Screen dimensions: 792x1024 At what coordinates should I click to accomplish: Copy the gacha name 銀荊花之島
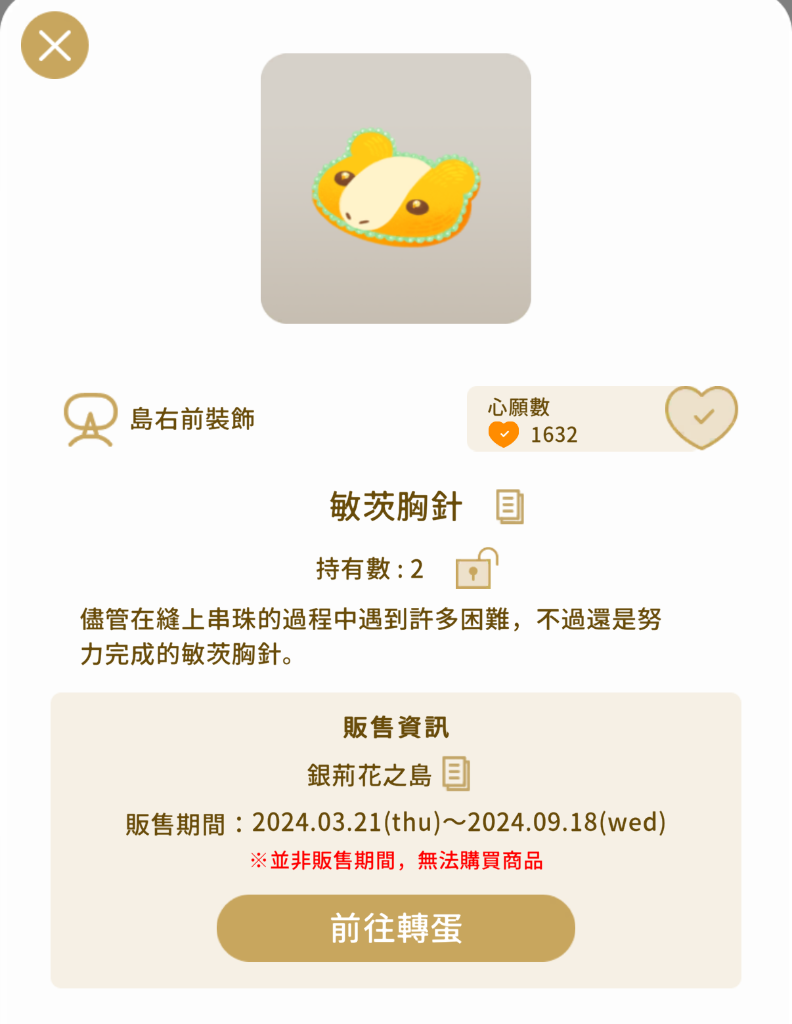click(456, 773)
